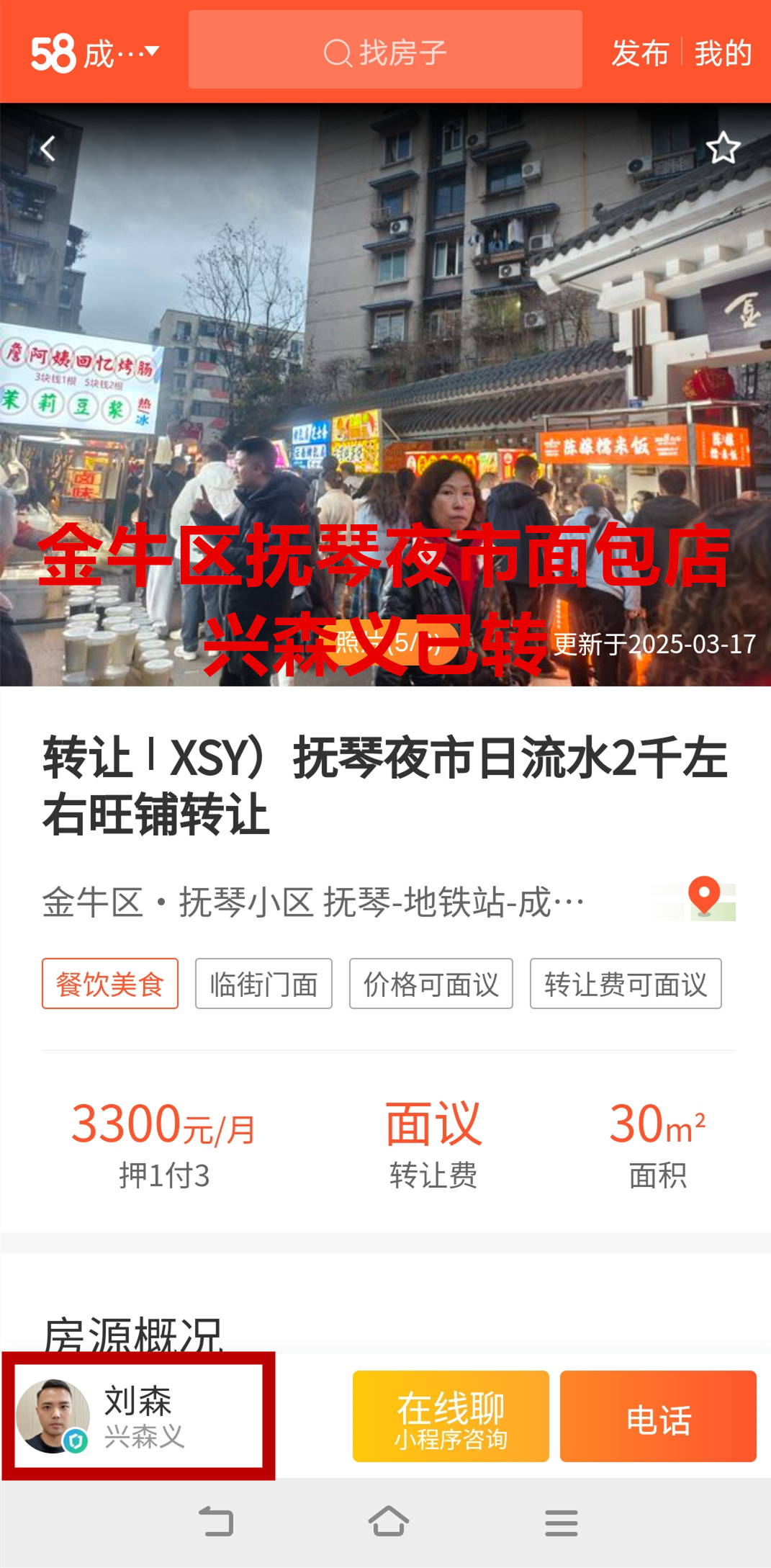Viewport: 771px width, 1568px height.
Task: Call the agent with 电话 button
Action: click(658, 1416)
